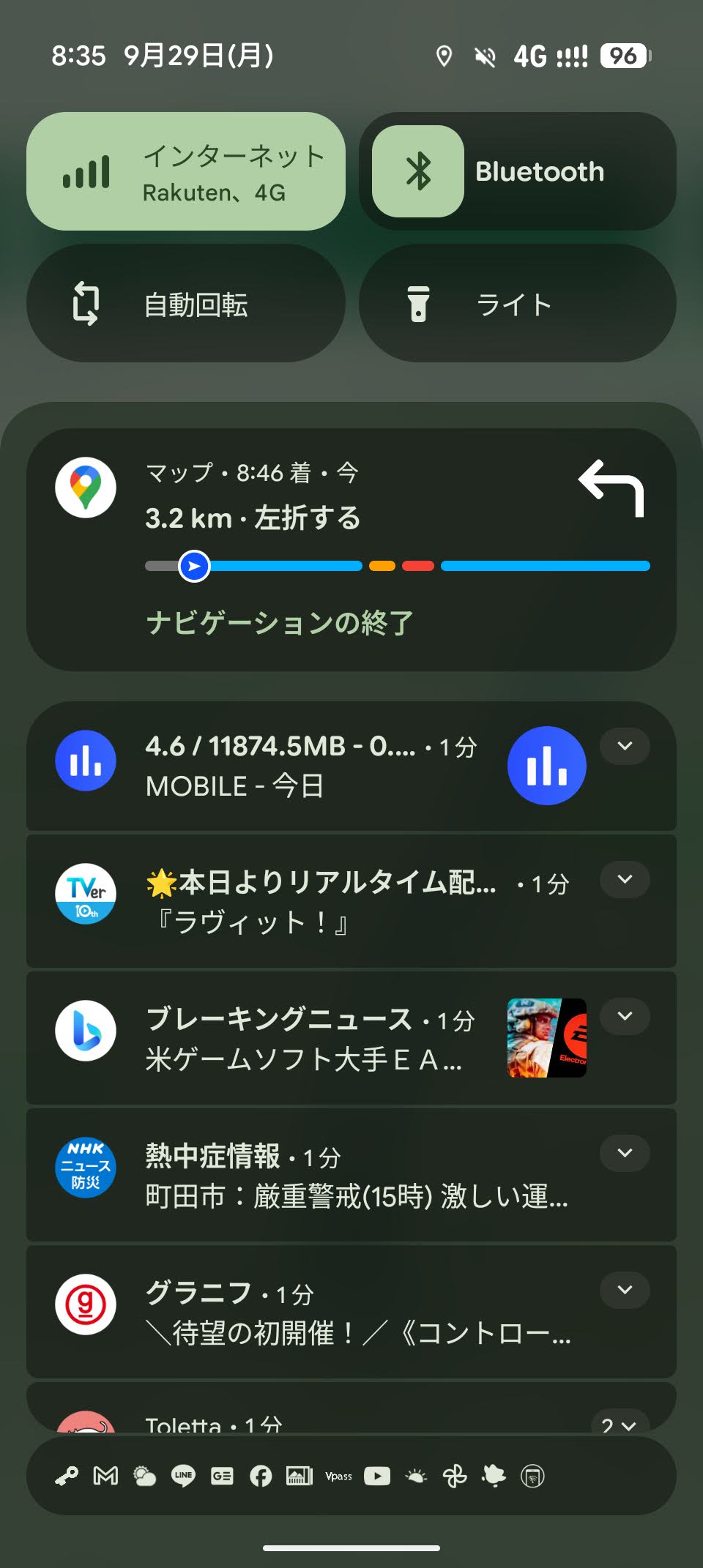Open the Bing ブレーキングニュース notification
Viewport: 703px width, 1568px height.
[x=308, y=1038]
